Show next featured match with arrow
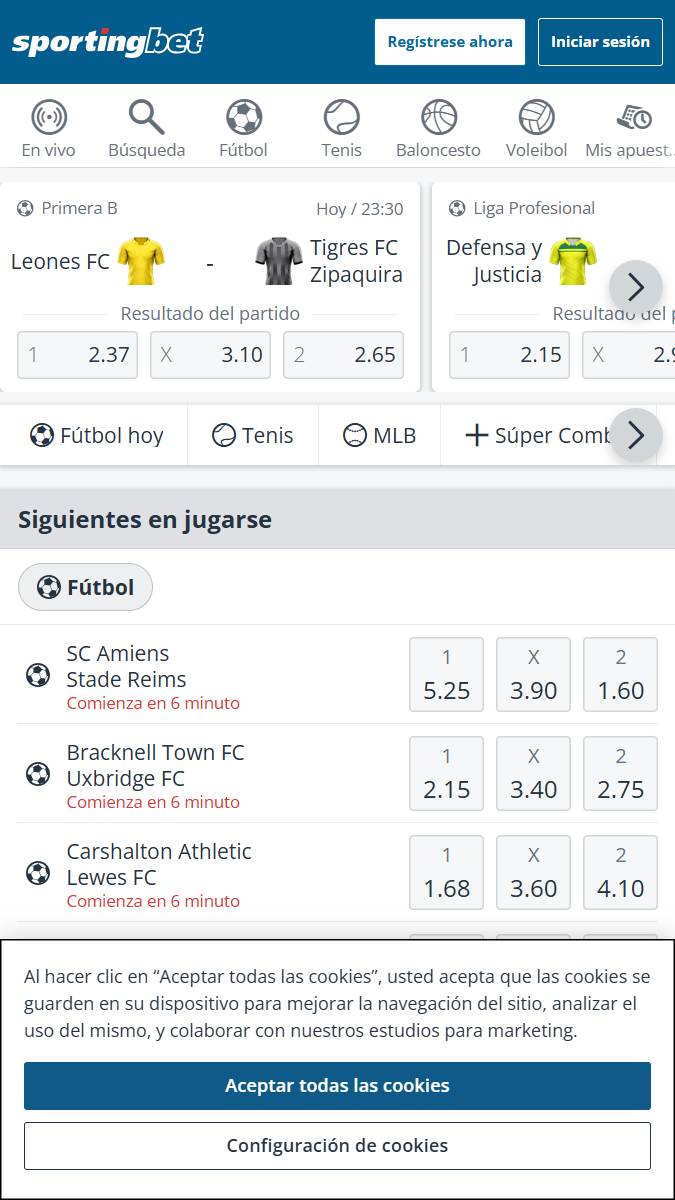 point(636,288)
